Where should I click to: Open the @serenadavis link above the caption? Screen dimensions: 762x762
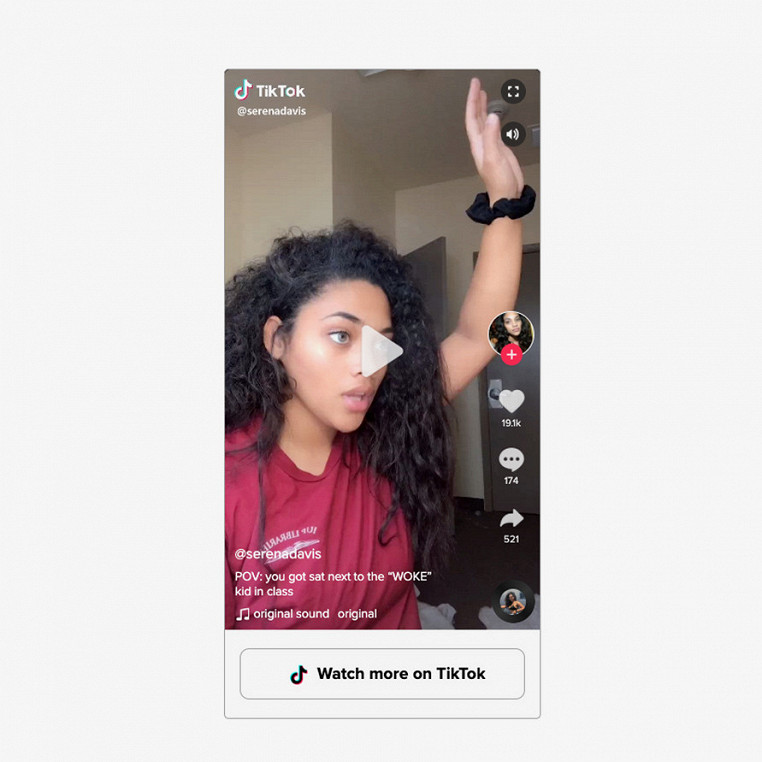pos(277,554)
